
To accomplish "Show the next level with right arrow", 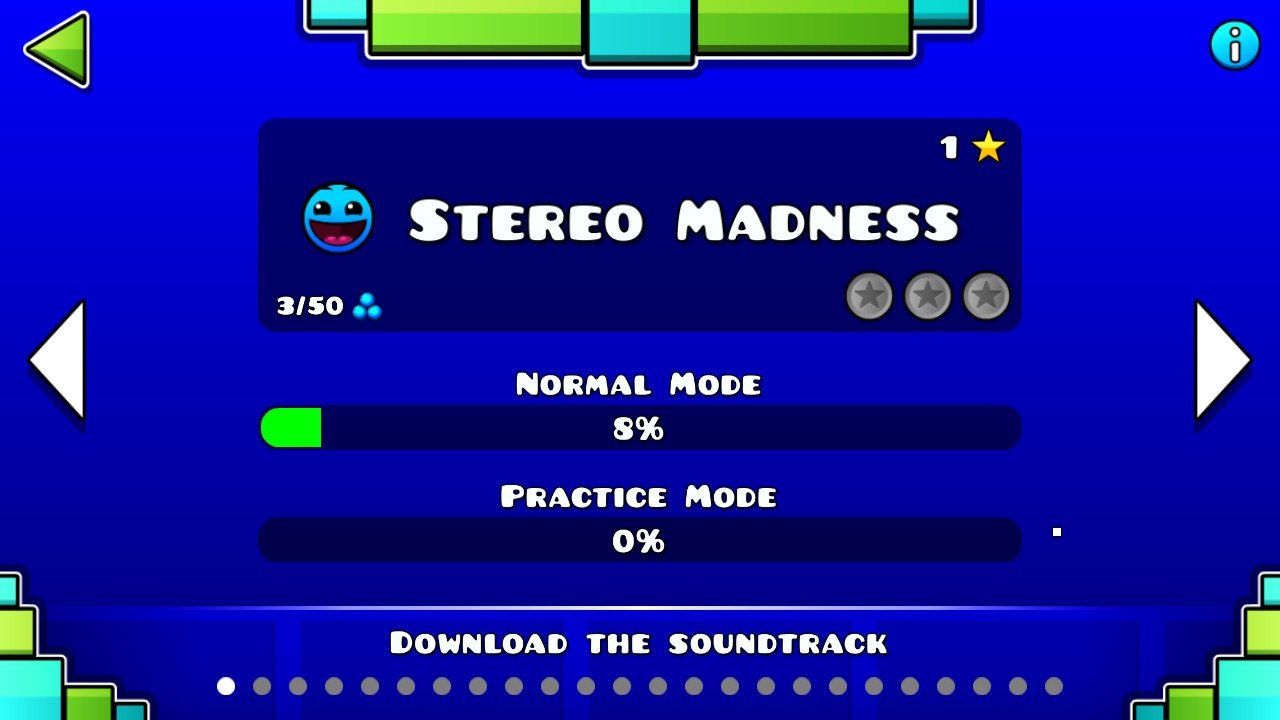I will click(1223, 360).
